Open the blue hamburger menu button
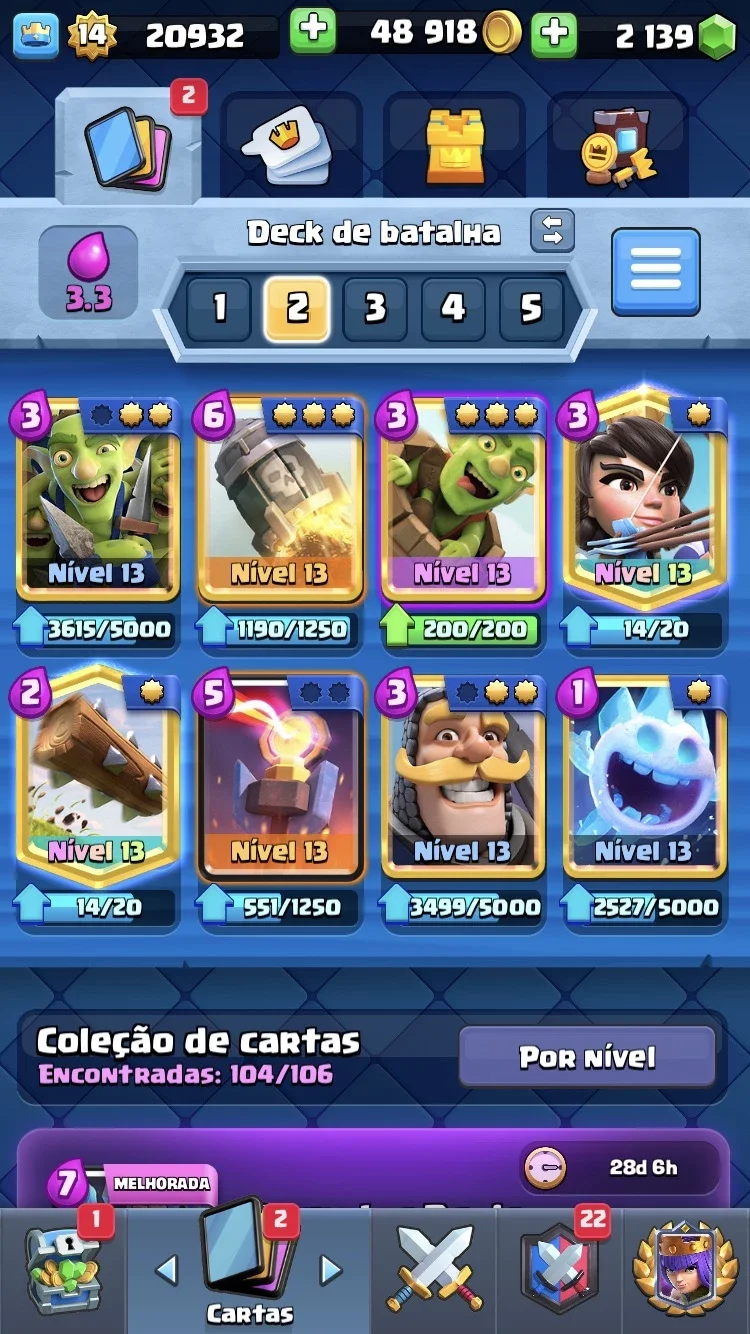750x1334 pixels. (656, 272)
